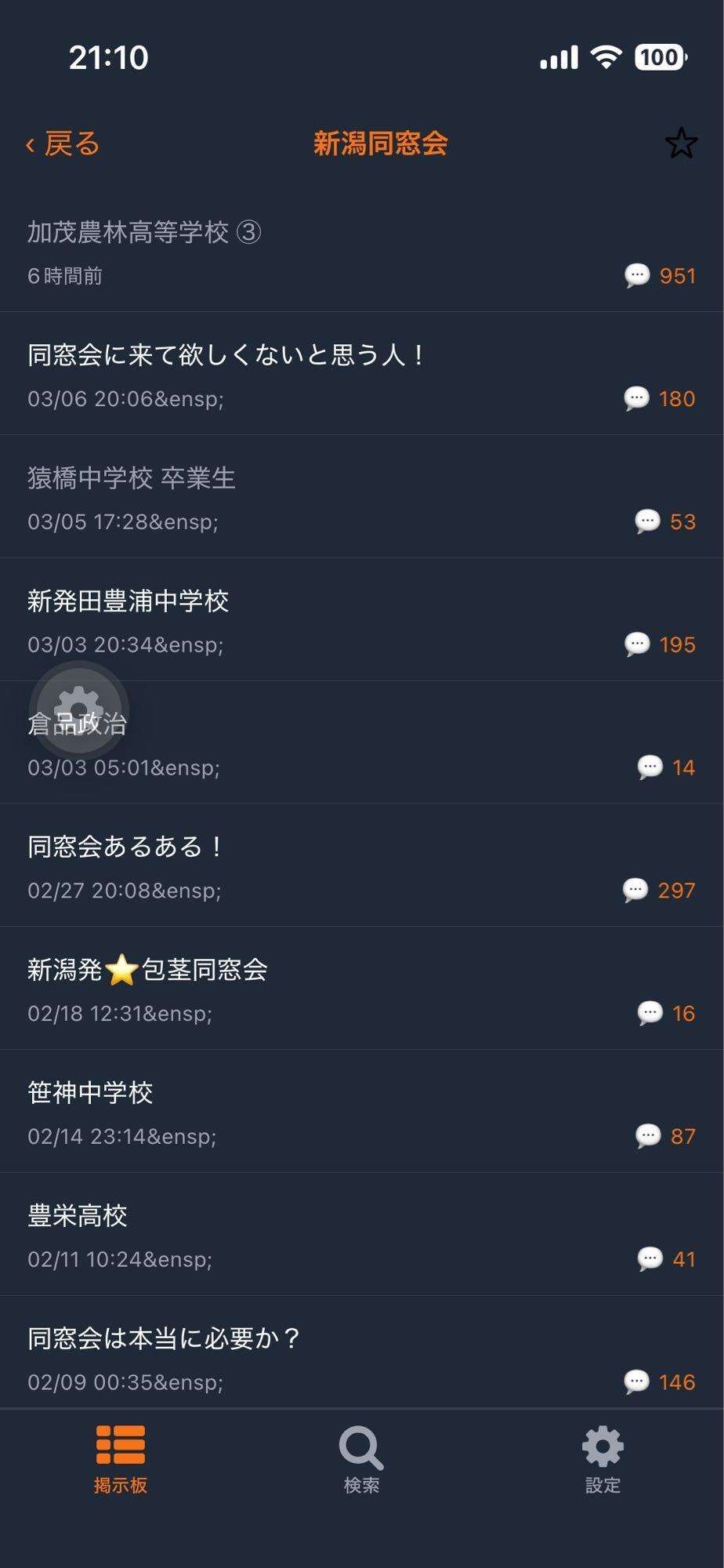724x1568 pixels.
Task: Open the 同窓会あるある！ thread
Action: pyautogui.click(x=125, y=847)
